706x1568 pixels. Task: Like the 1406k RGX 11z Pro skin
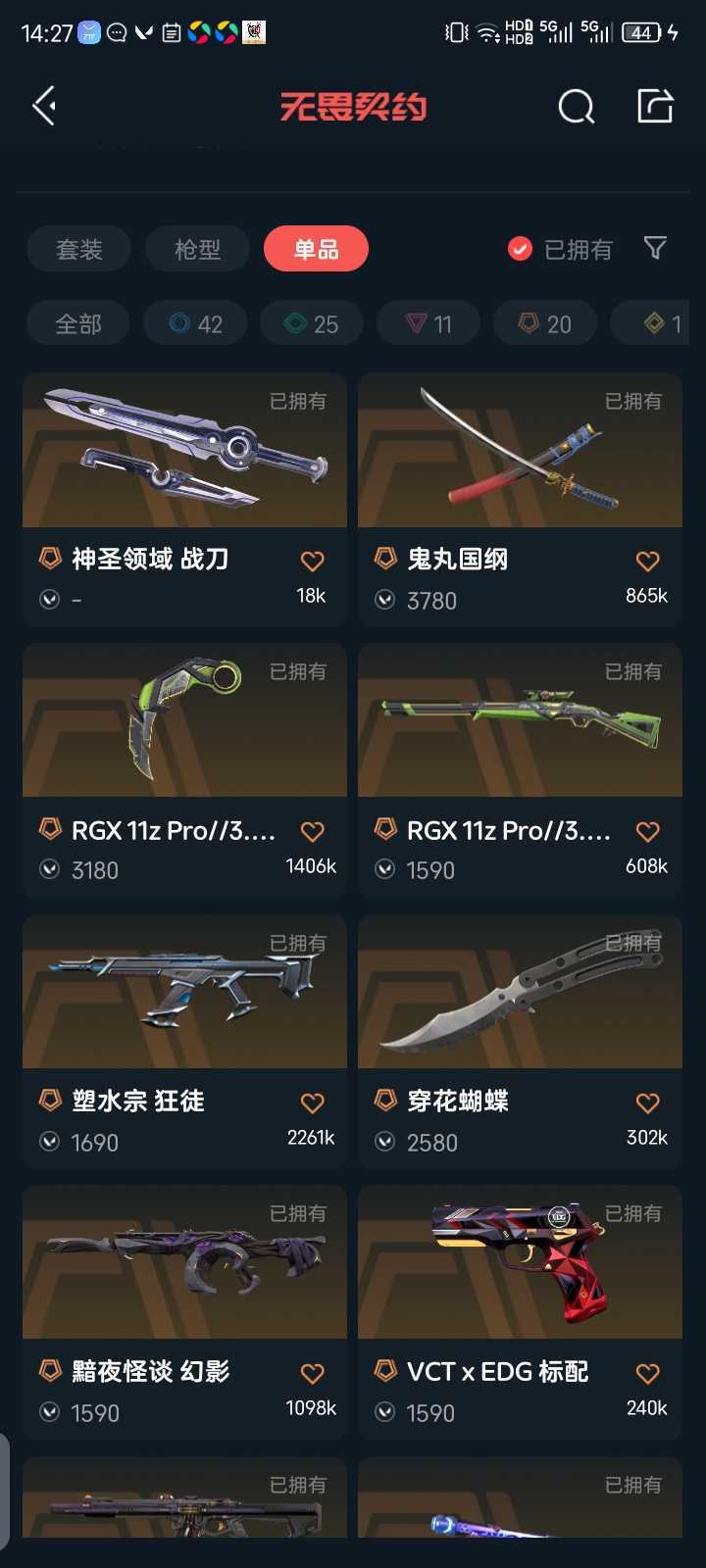[x=312, y=832]
